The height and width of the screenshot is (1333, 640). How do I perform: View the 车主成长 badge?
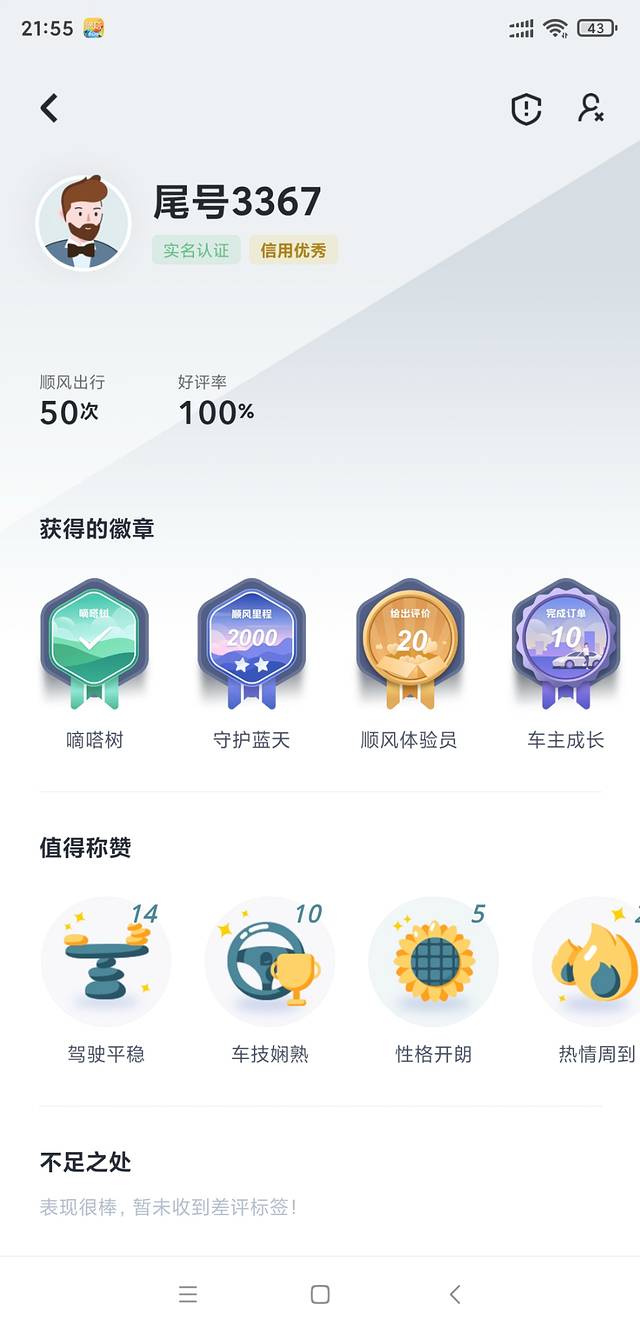click(x=565, y=645)
